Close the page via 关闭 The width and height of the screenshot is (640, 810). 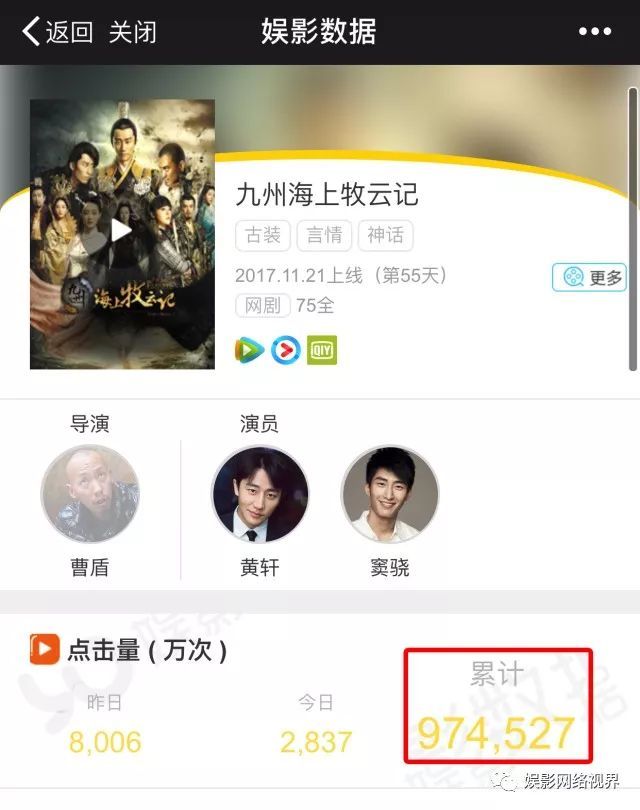131,32
